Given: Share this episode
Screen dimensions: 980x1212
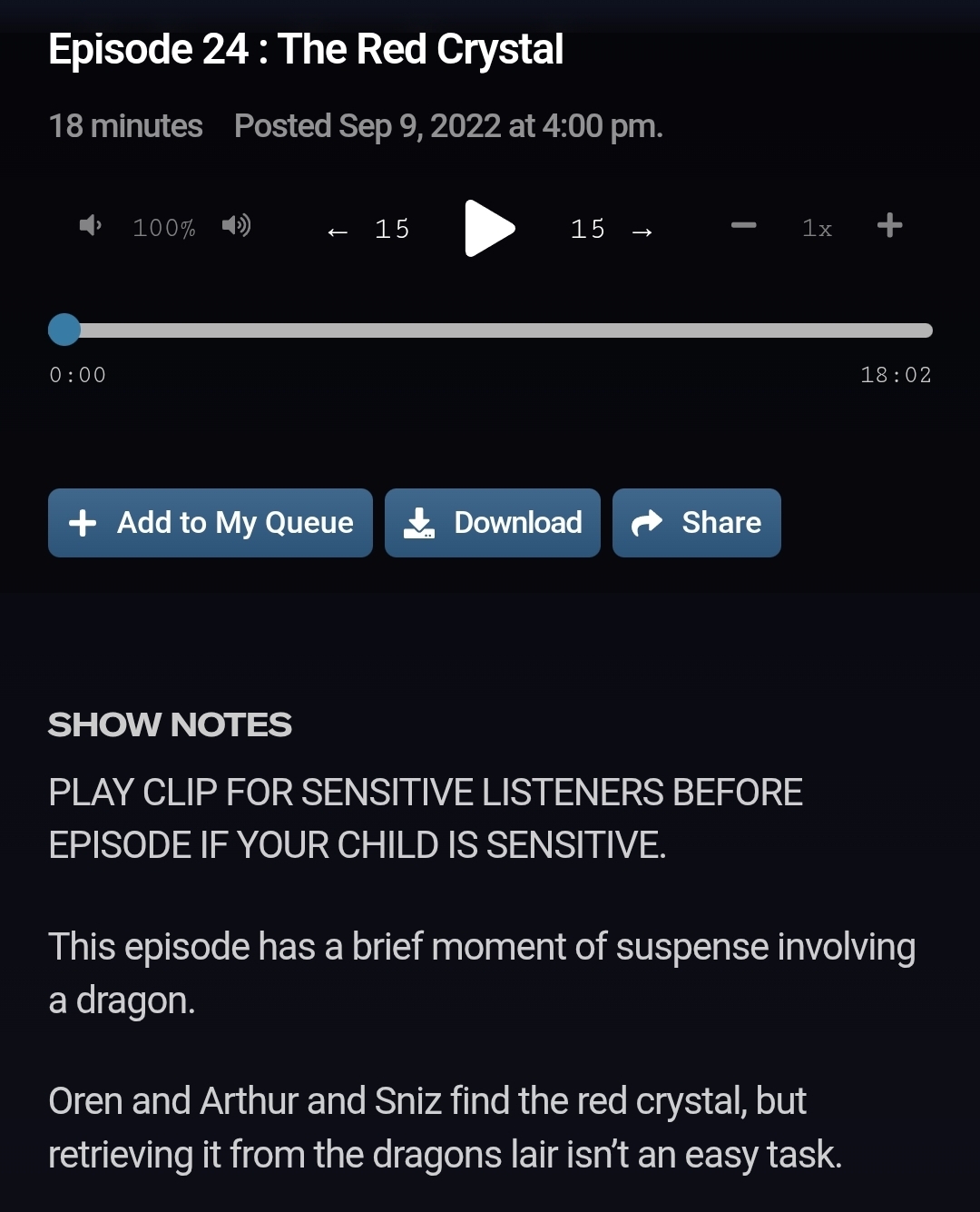Looking at the screenshot, I should [696, 523].
